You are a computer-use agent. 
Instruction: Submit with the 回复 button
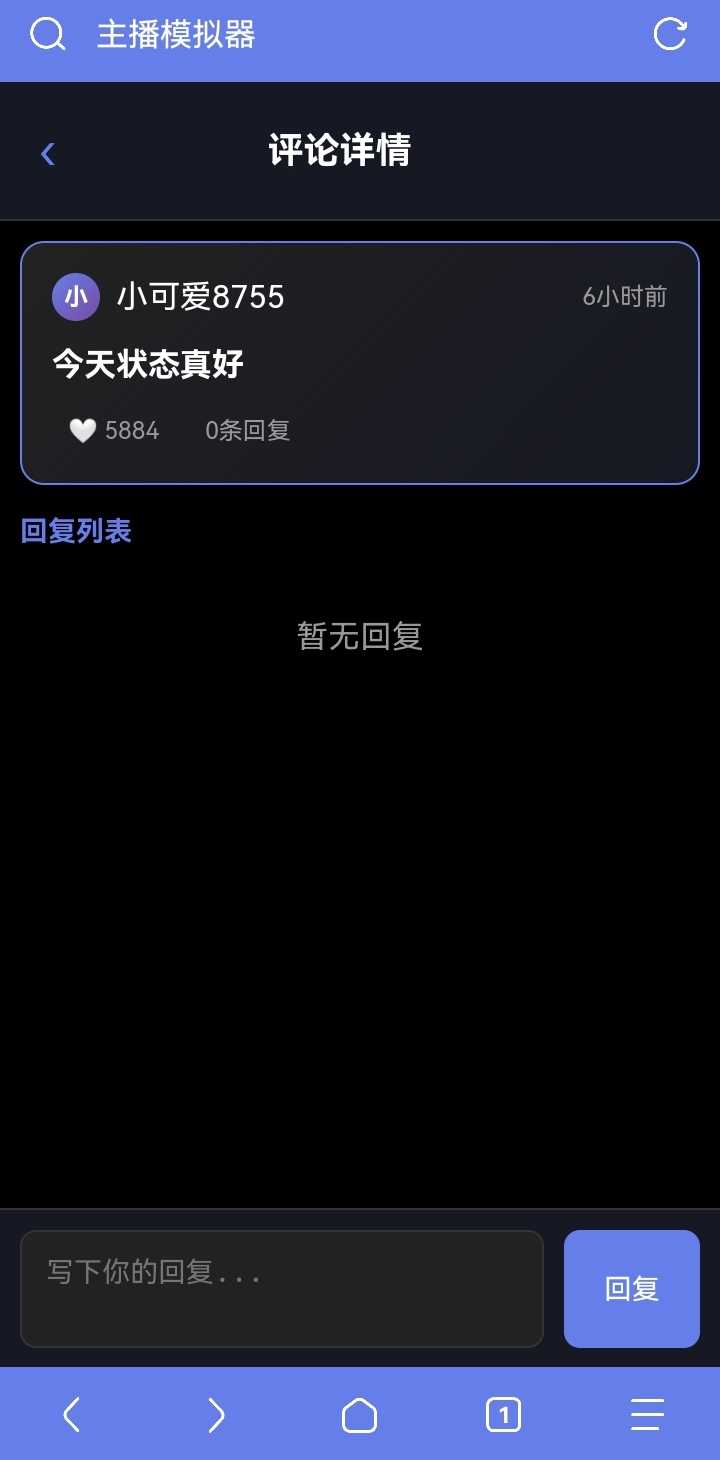(x=631, y=1288)
